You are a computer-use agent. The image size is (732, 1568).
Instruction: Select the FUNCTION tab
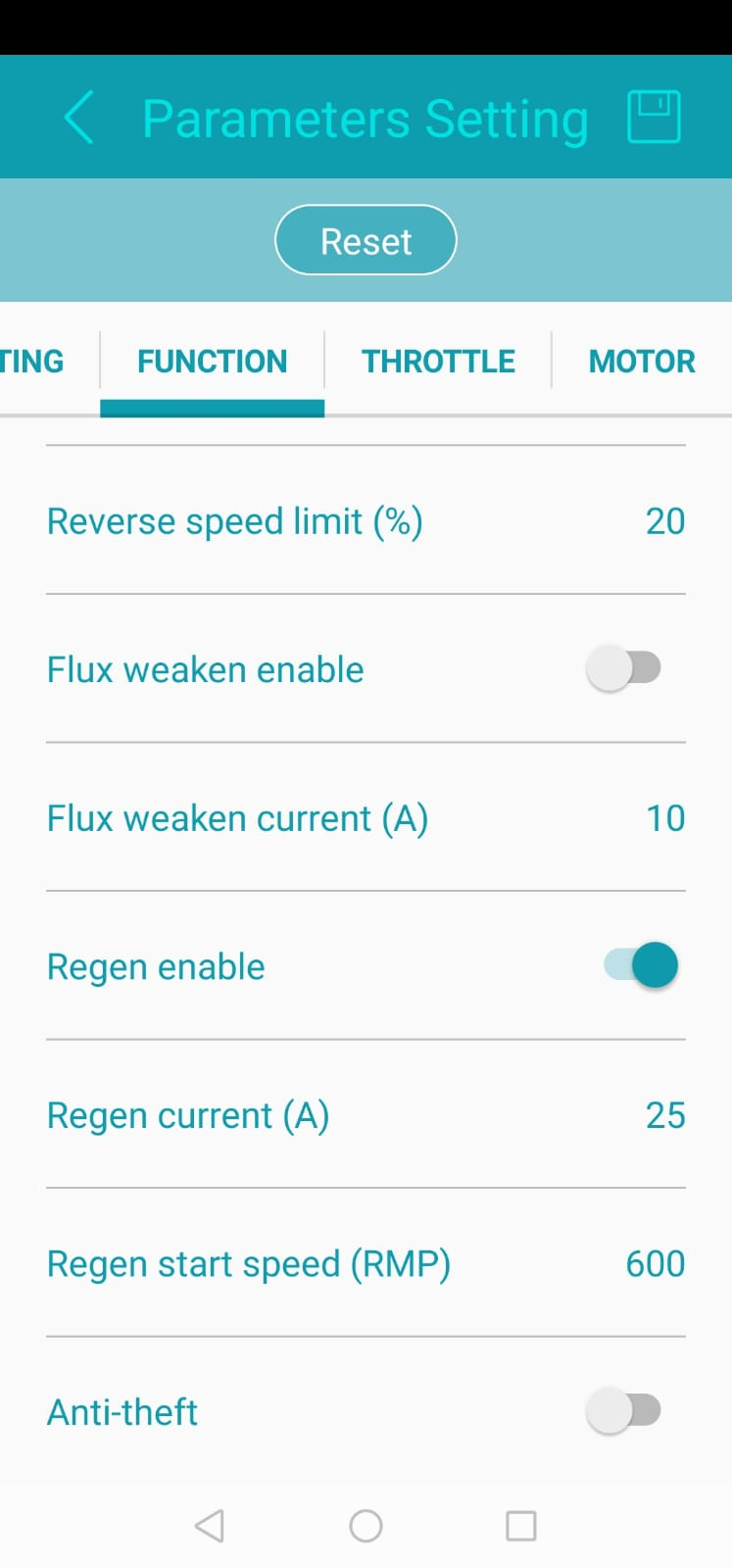tap(212, 362)
